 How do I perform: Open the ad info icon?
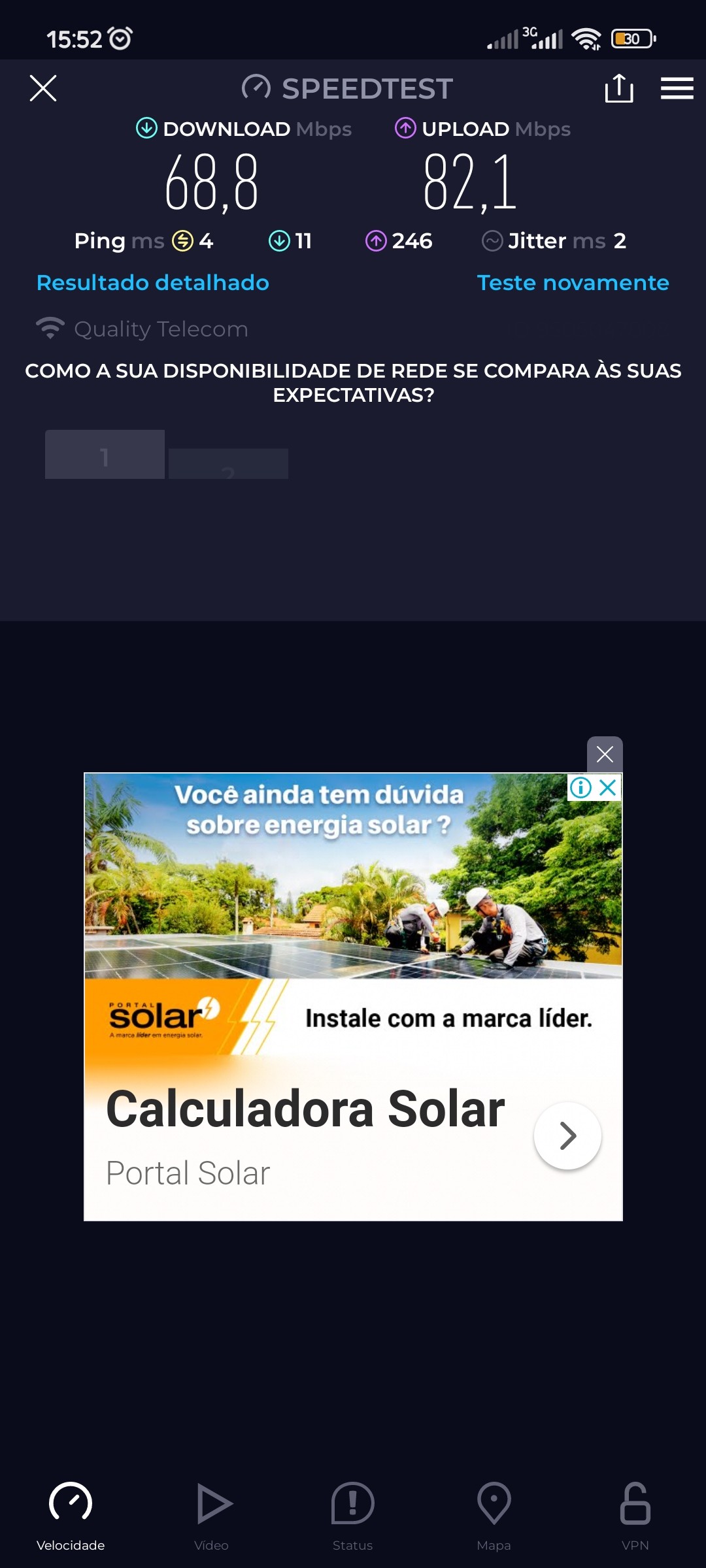(x=580, y=788)
